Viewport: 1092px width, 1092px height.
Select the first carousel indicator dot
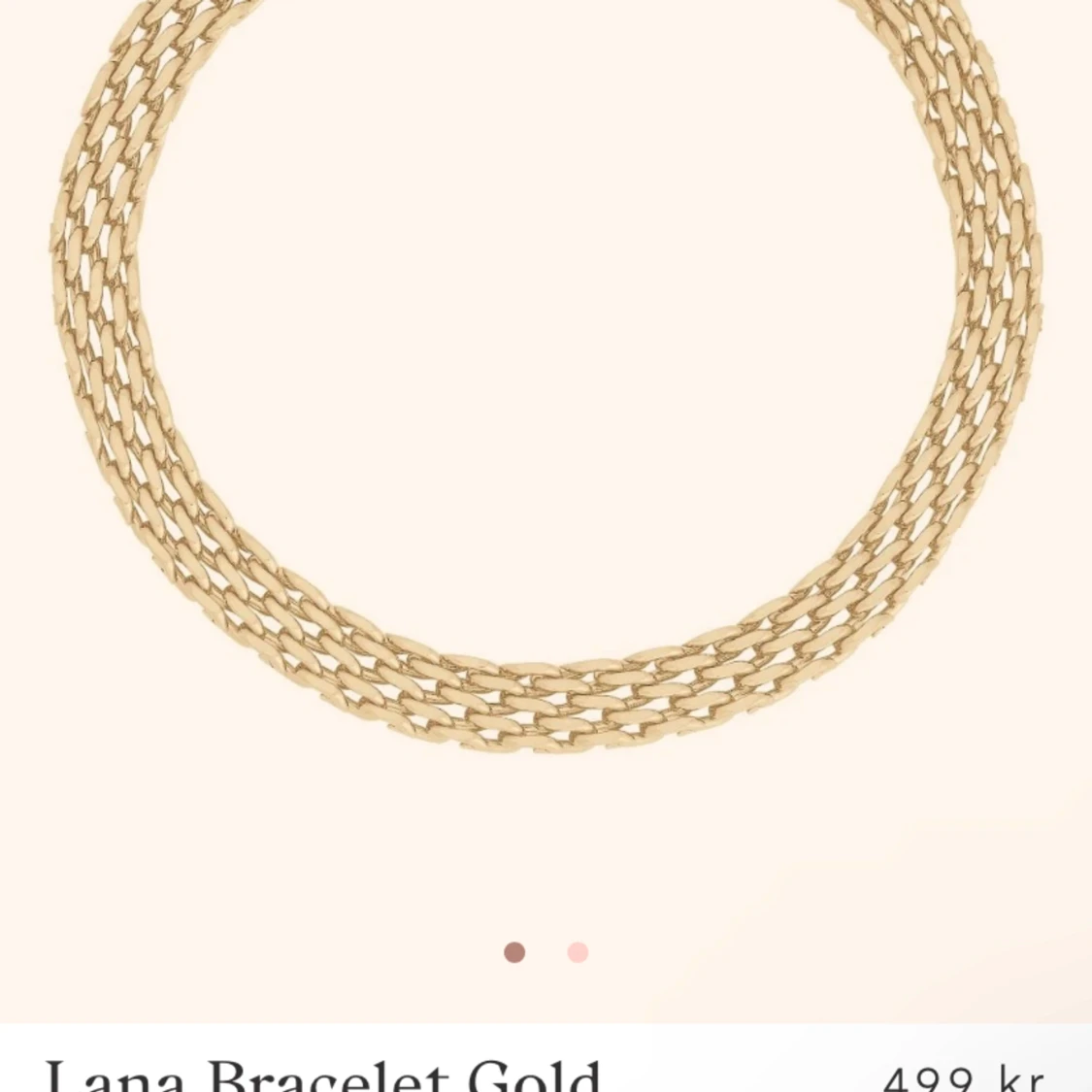pyautogui.click(x=514, y=952)
